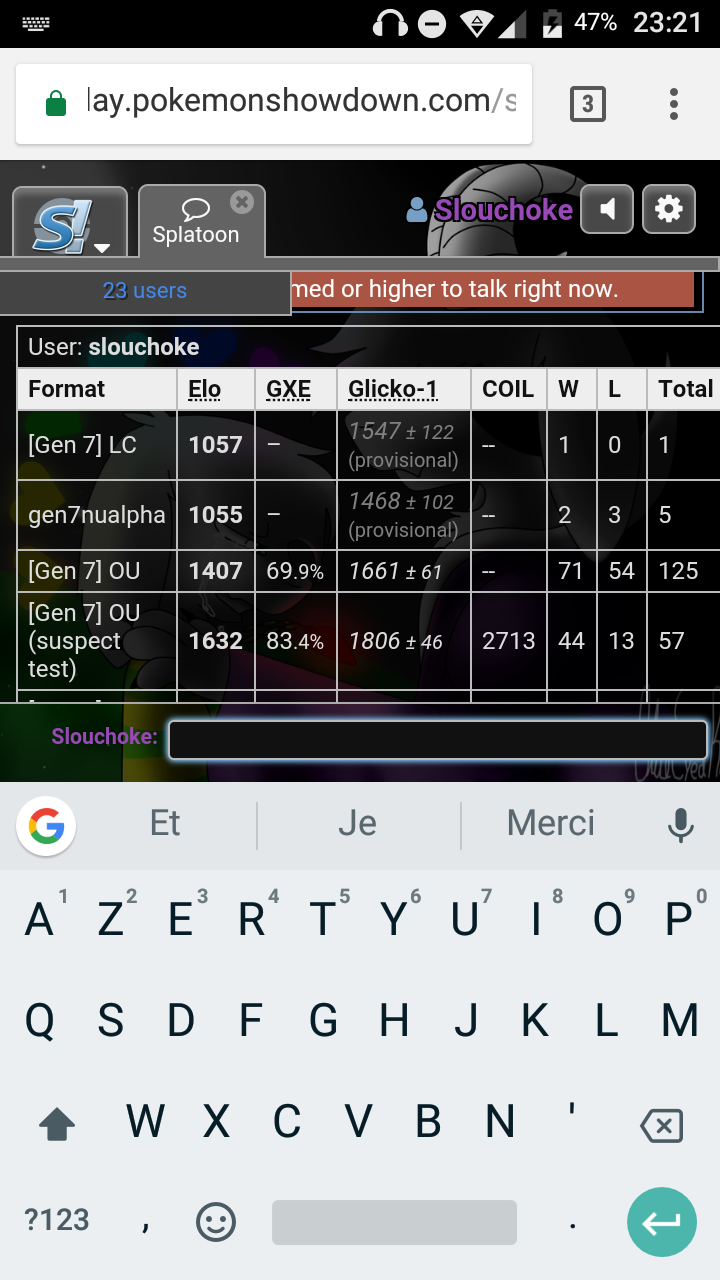Tap the Elo column header
Image resolution: width=720 pixels, height=1280 pixels.
tap(205, 389)
